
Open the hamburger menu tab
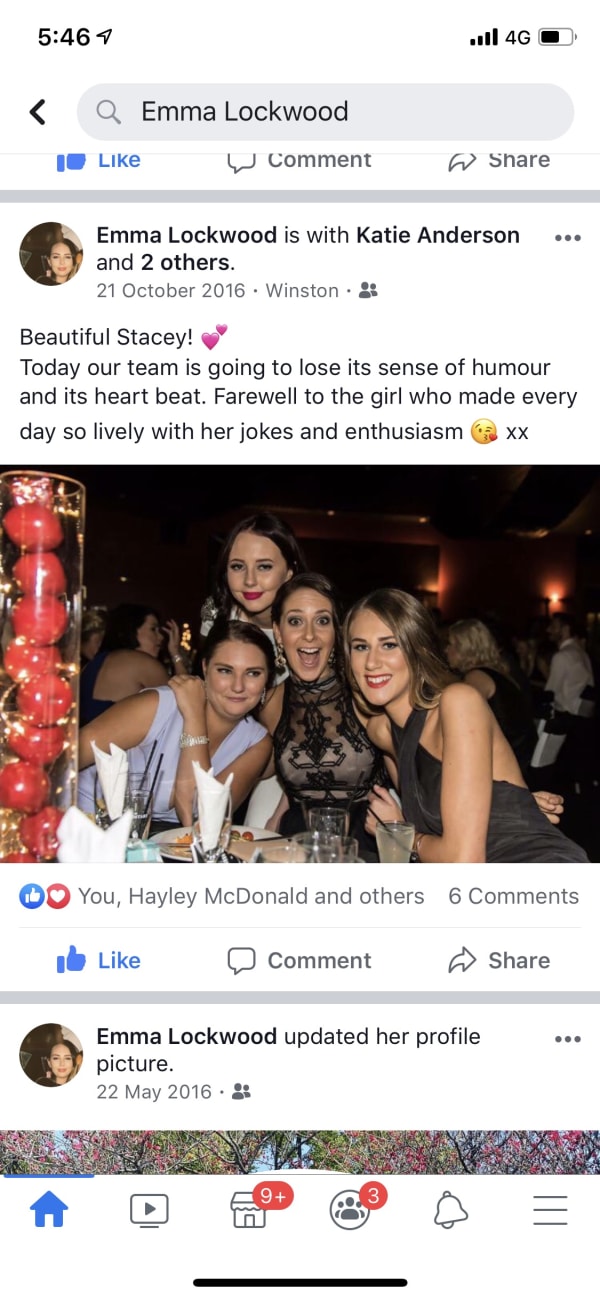coord(550,1210)
